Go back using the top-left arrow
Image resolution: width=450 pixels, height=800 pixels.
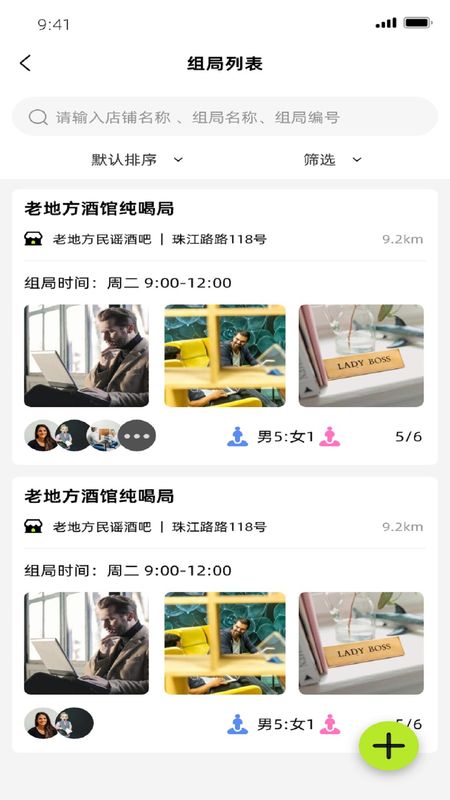(26, 63)
